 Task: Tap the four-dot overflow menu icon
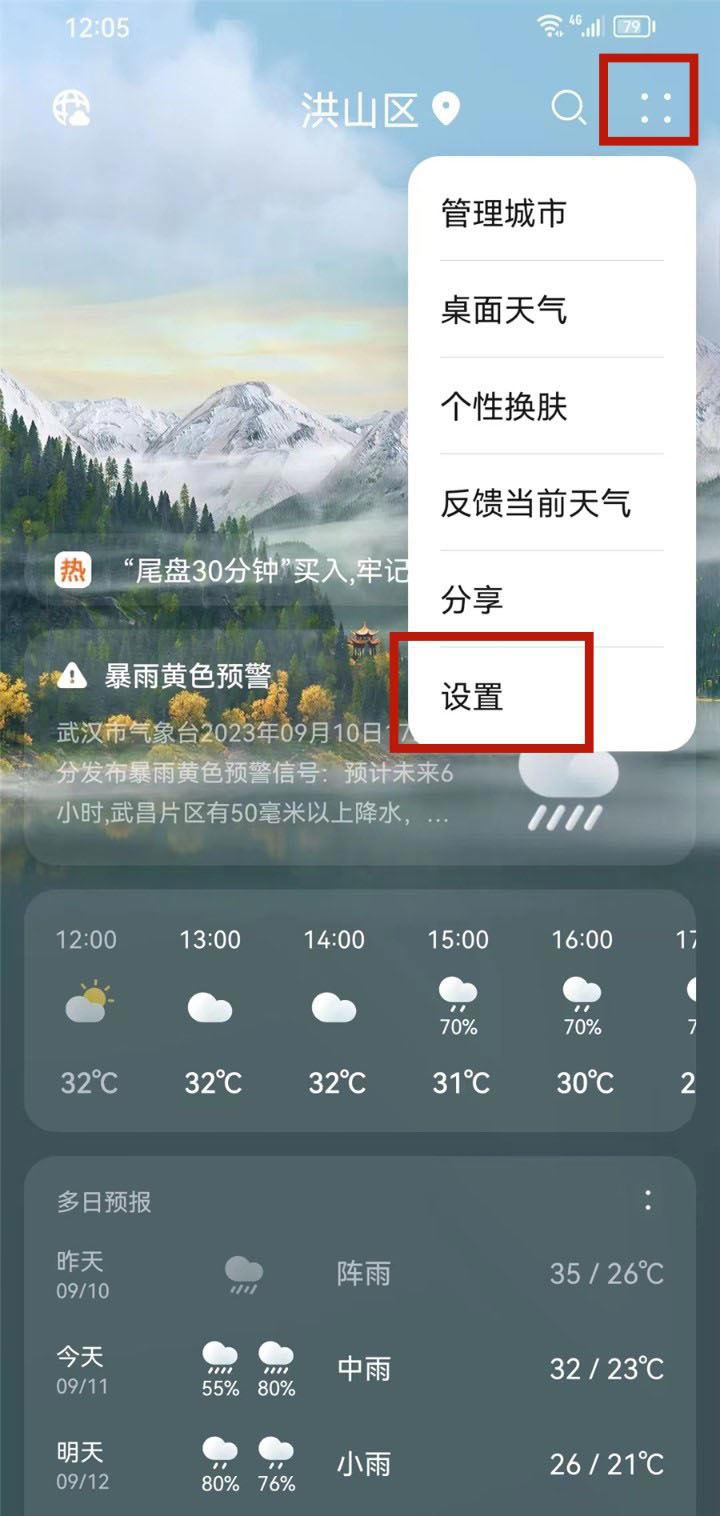[x=655, y=107]
